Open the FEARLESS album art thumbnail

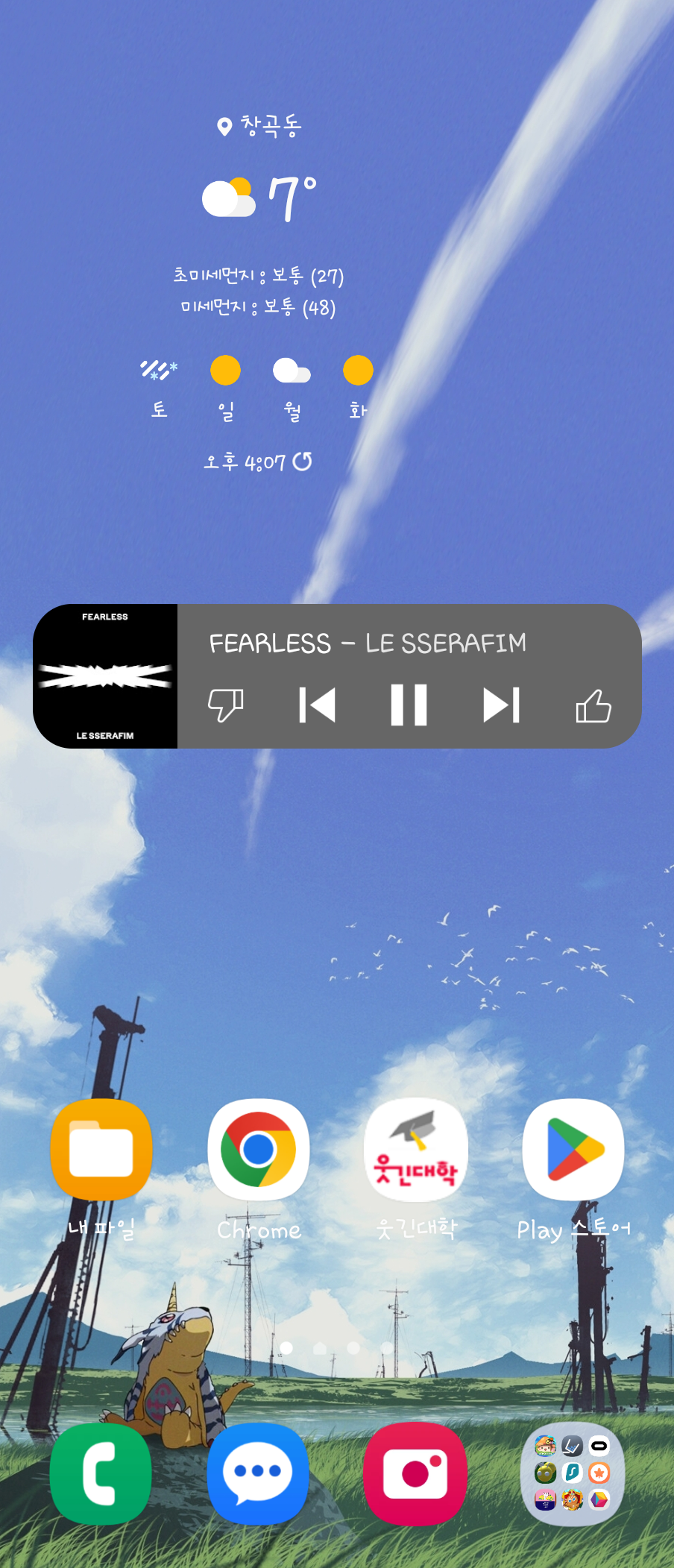coord(105,676)
